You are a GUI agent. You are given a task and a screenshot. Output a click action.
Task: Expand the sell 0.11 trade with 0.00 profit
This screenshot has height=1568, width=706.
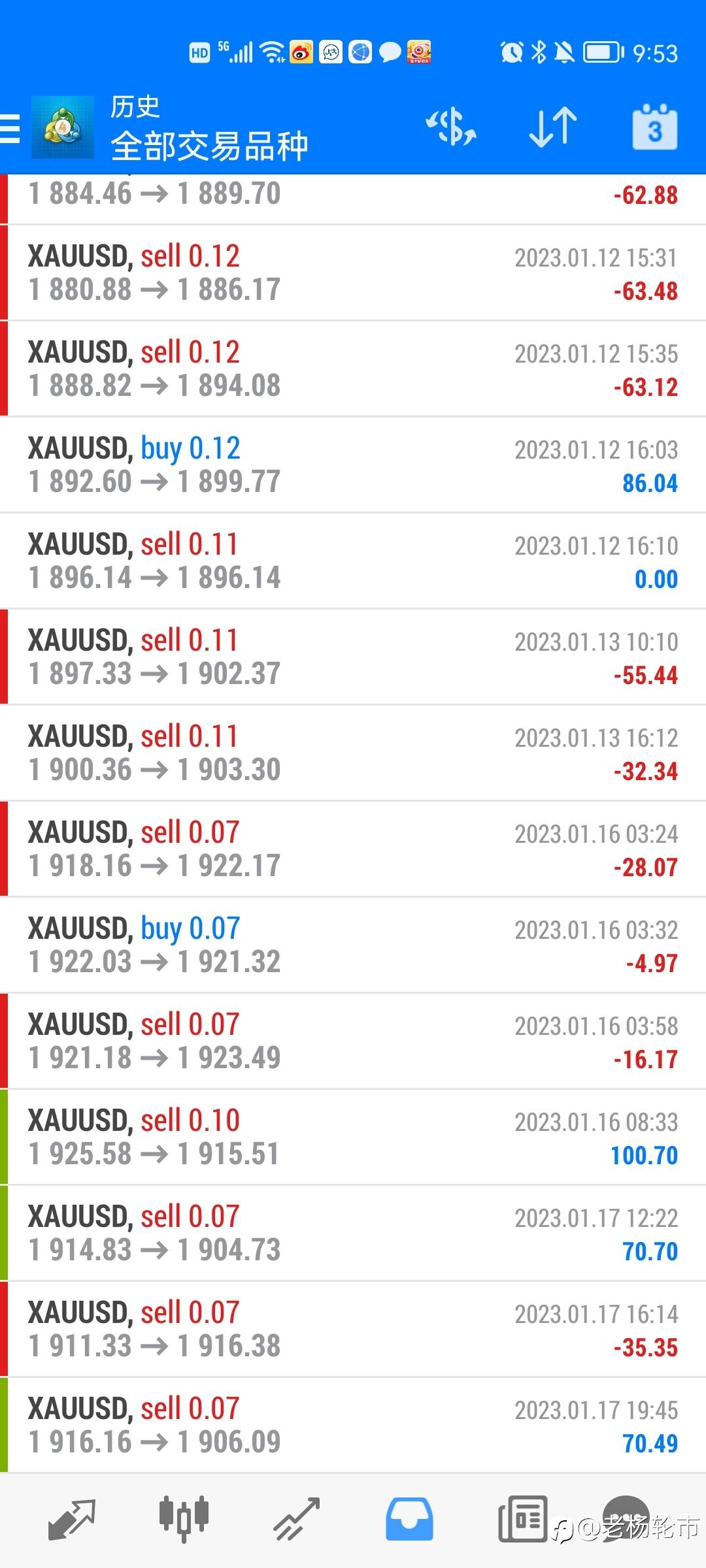353,561
